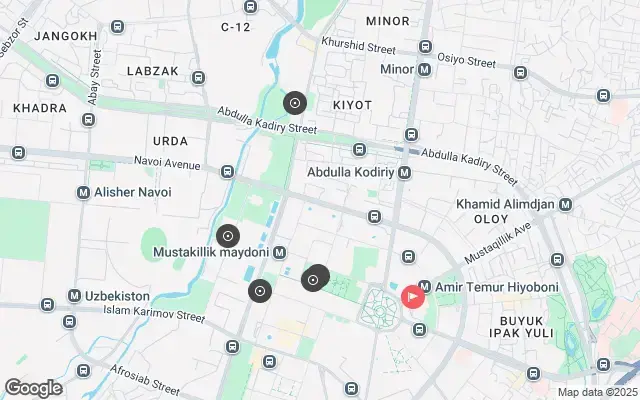
Task: Open the black marker left of Mustakillik maydoni label
Action: point(228,236)
